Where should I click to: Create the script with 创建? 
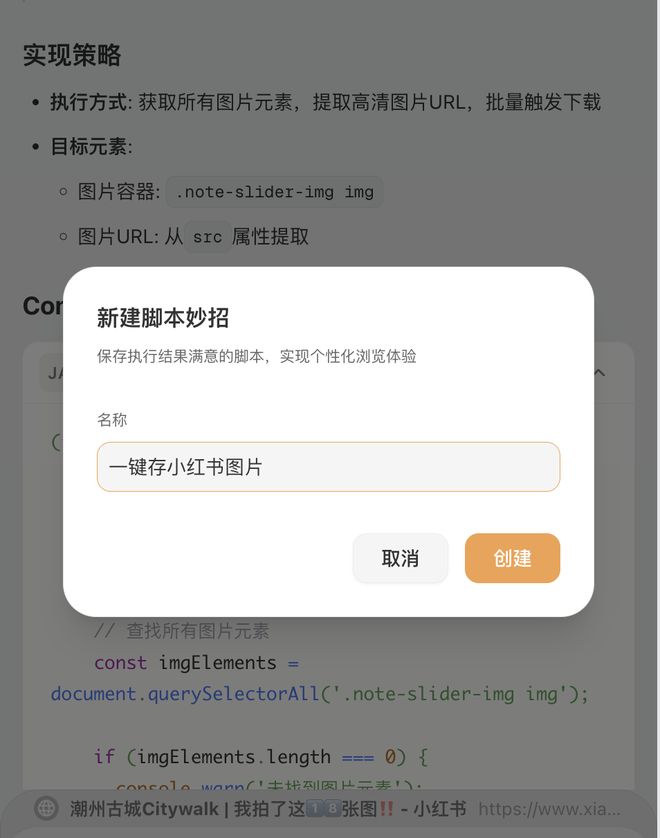(512, 558)
